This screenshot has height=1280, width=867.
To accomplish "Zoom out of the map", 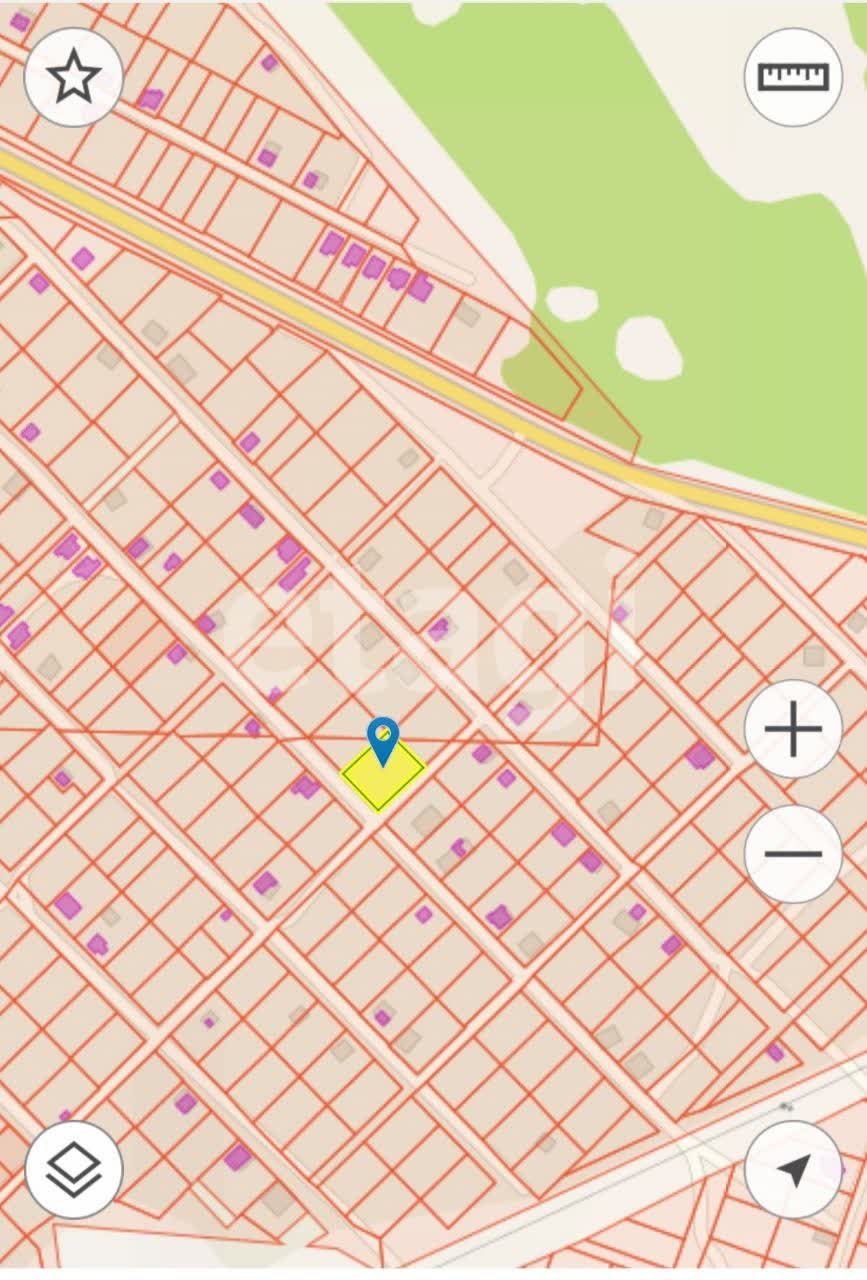I will [793, 854].
